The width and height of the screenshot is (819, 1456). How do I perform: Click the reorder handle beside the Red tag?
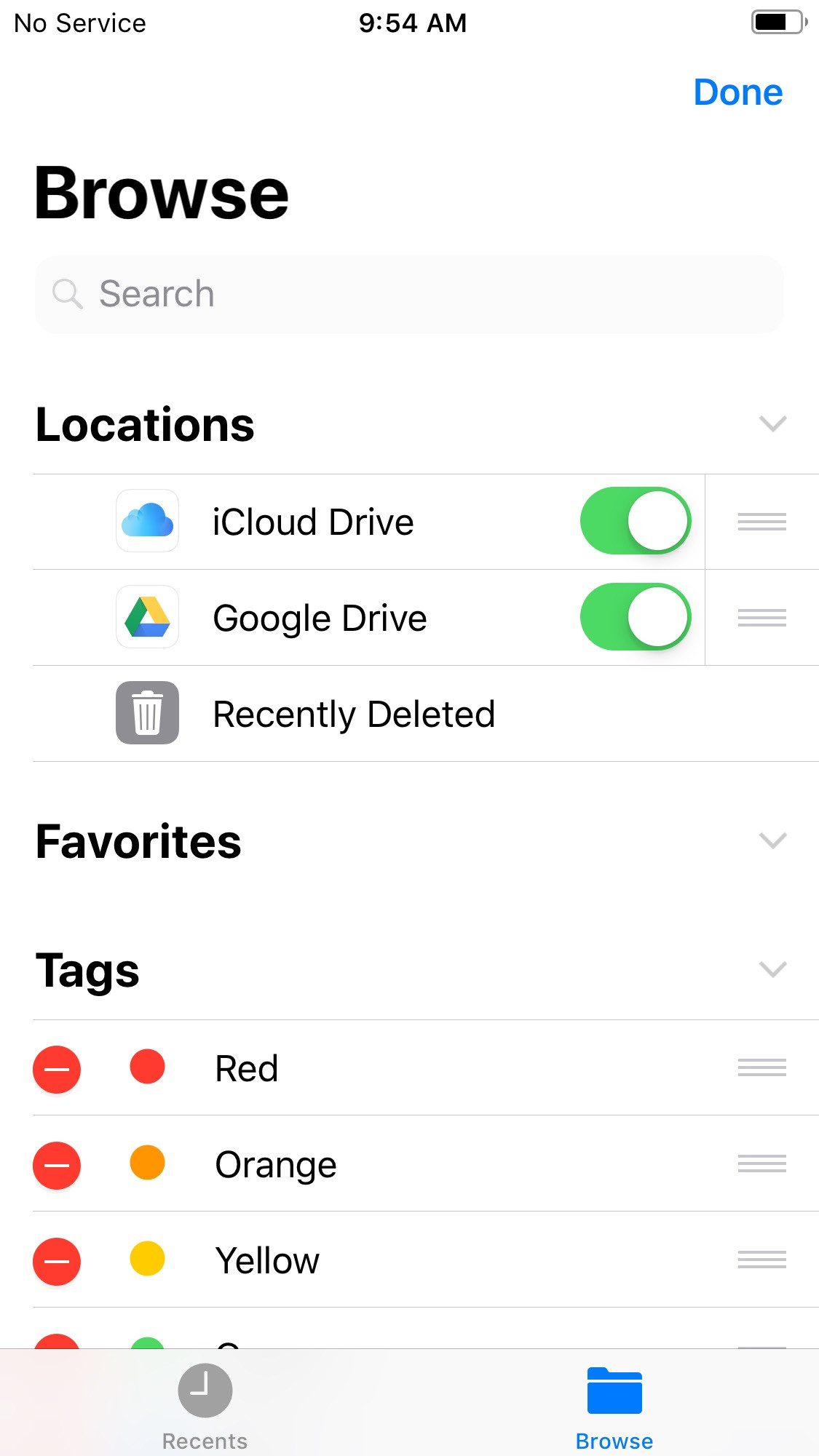pyautogui.click(x=761, y=1067)
